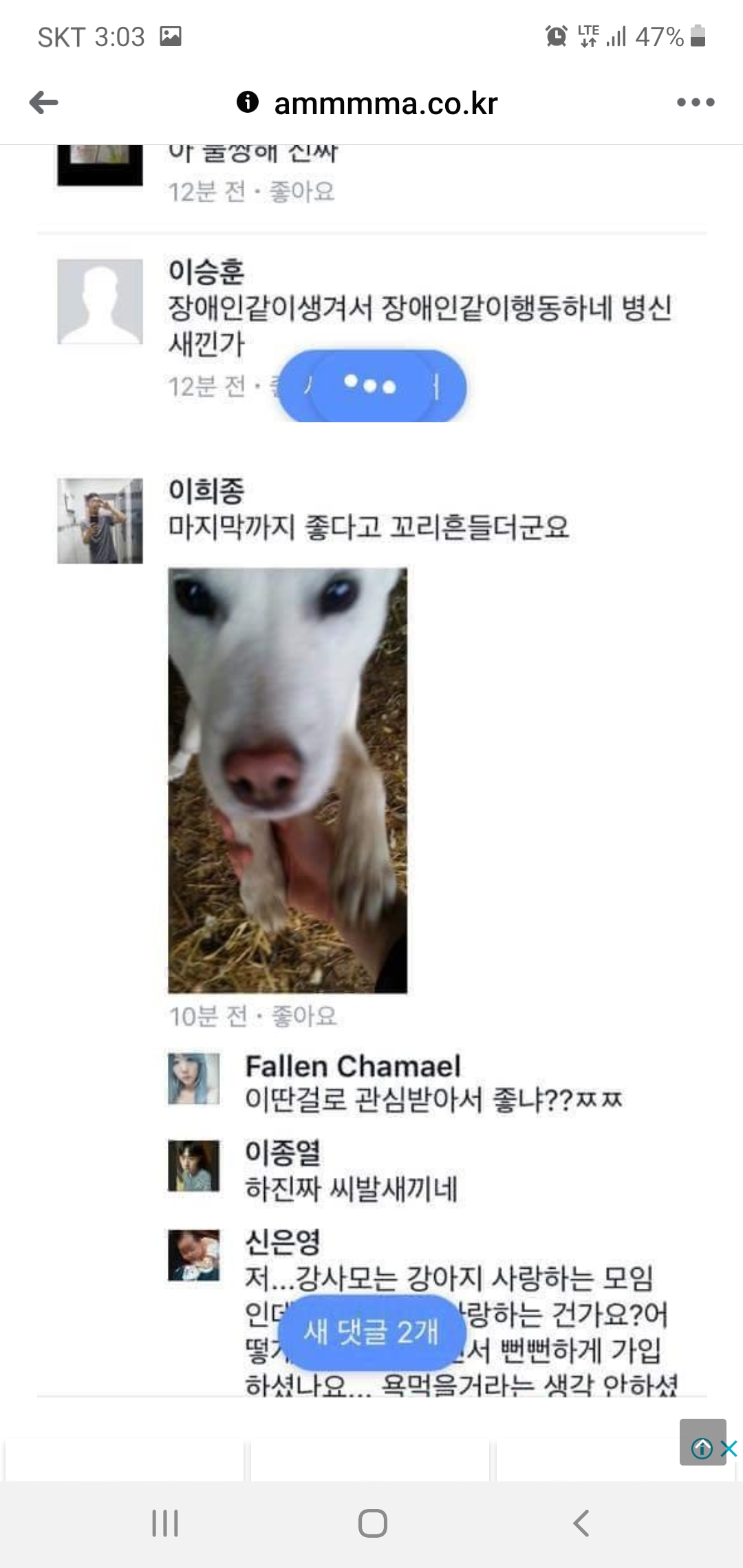Go to the home screen
The width and height of the screenshot is (743, 1568).
(372, 1523)
